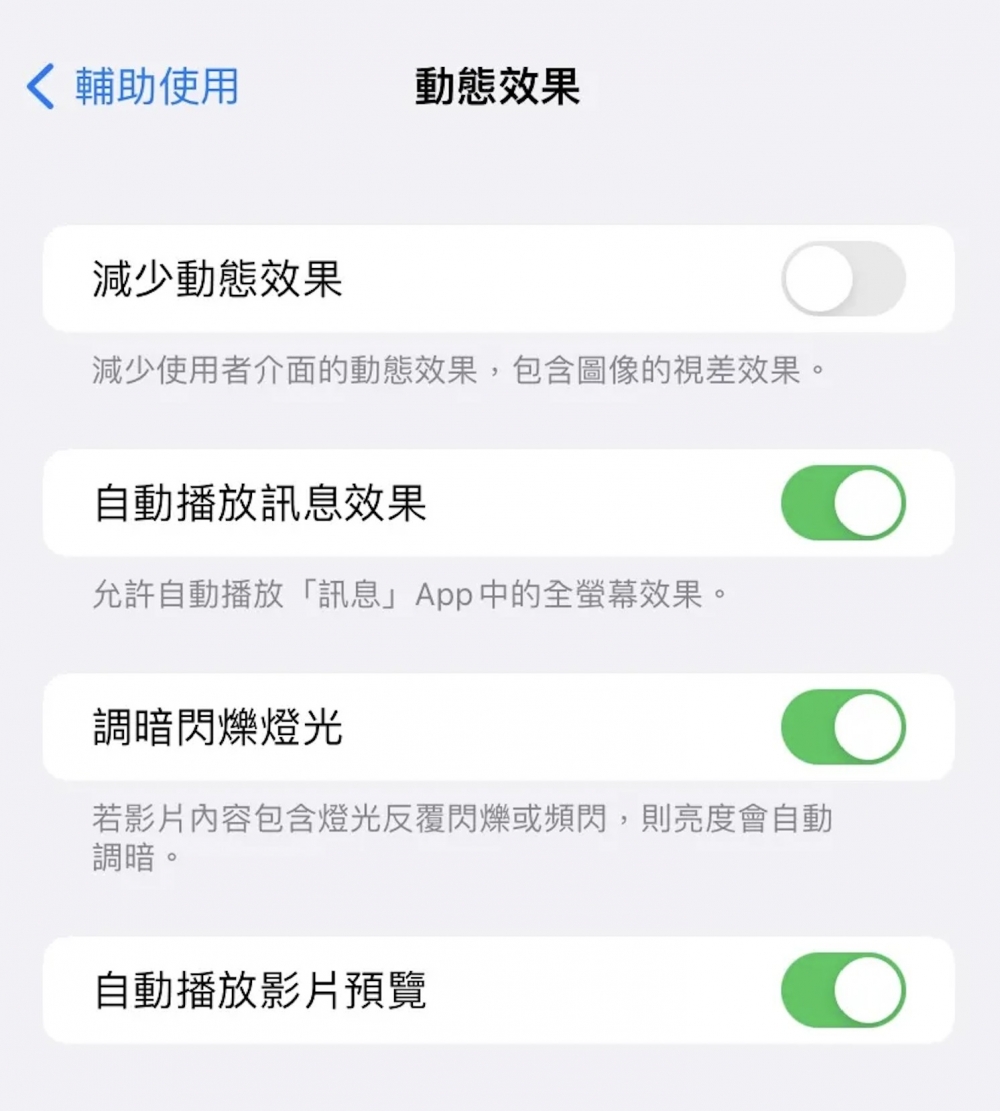Image resolution: width=1000 pixels, height=1111 pixels.
Task: Tap the 自動播放影片預覽 switch knob
Action: [x=870, y=988]
